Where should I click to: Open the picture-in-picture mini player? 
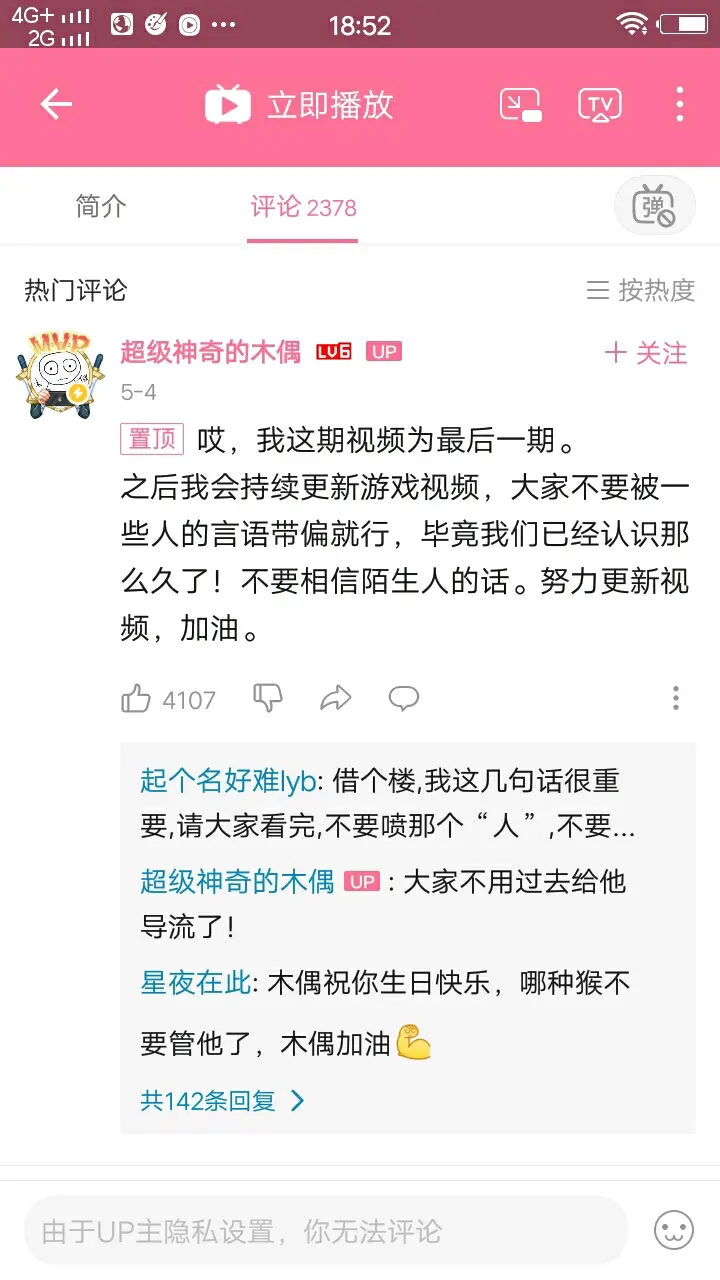(520, 105)
